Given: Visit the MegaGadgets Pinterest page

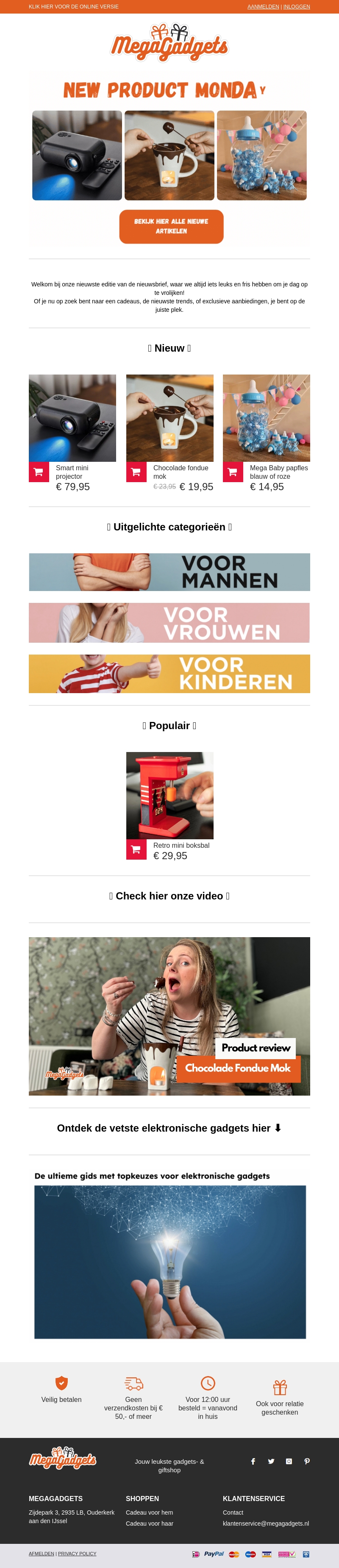Looking at the screenshot, I should (307, 1461).
